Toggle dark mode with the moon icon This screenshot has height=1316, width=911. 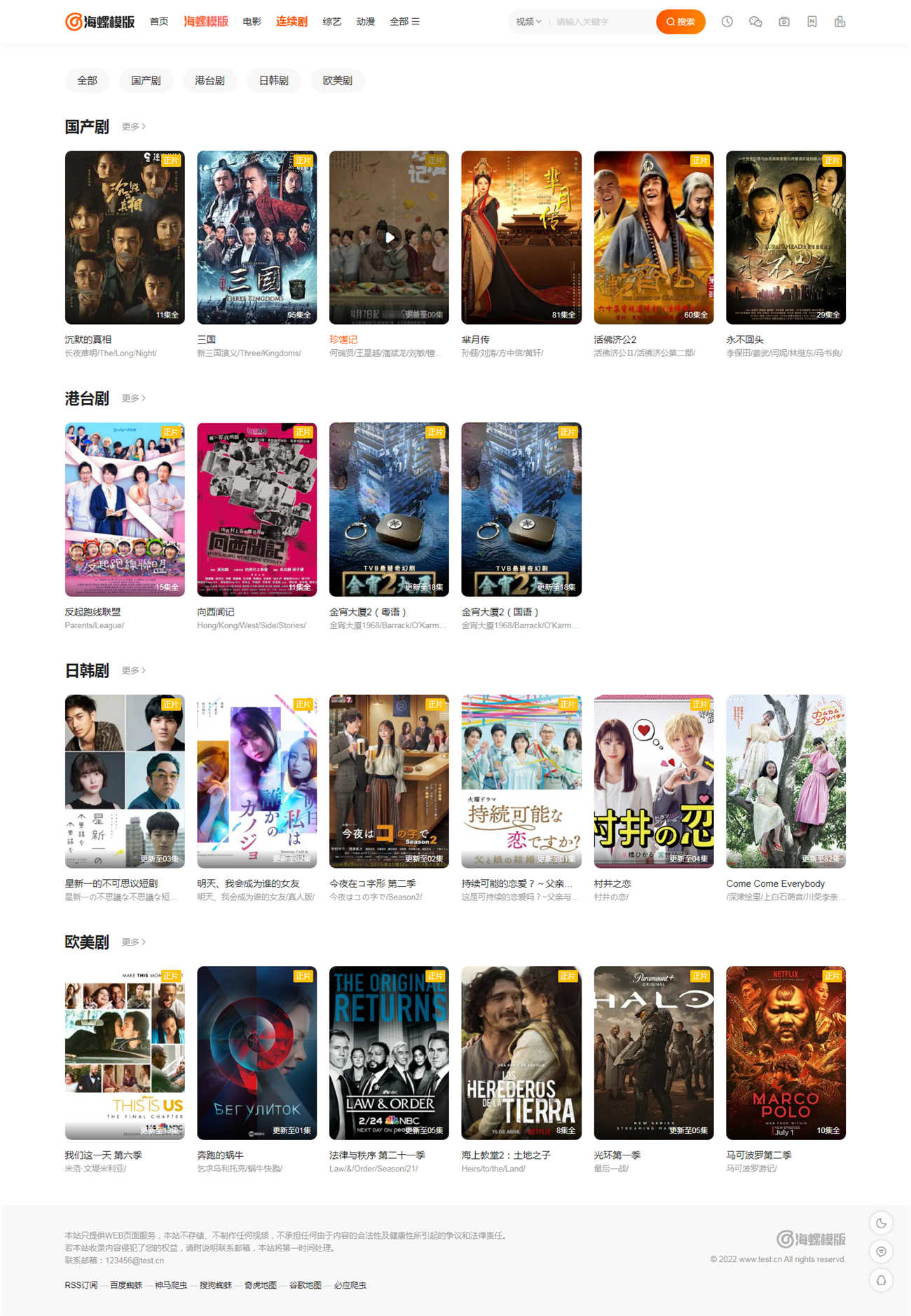pos(881,1223)
